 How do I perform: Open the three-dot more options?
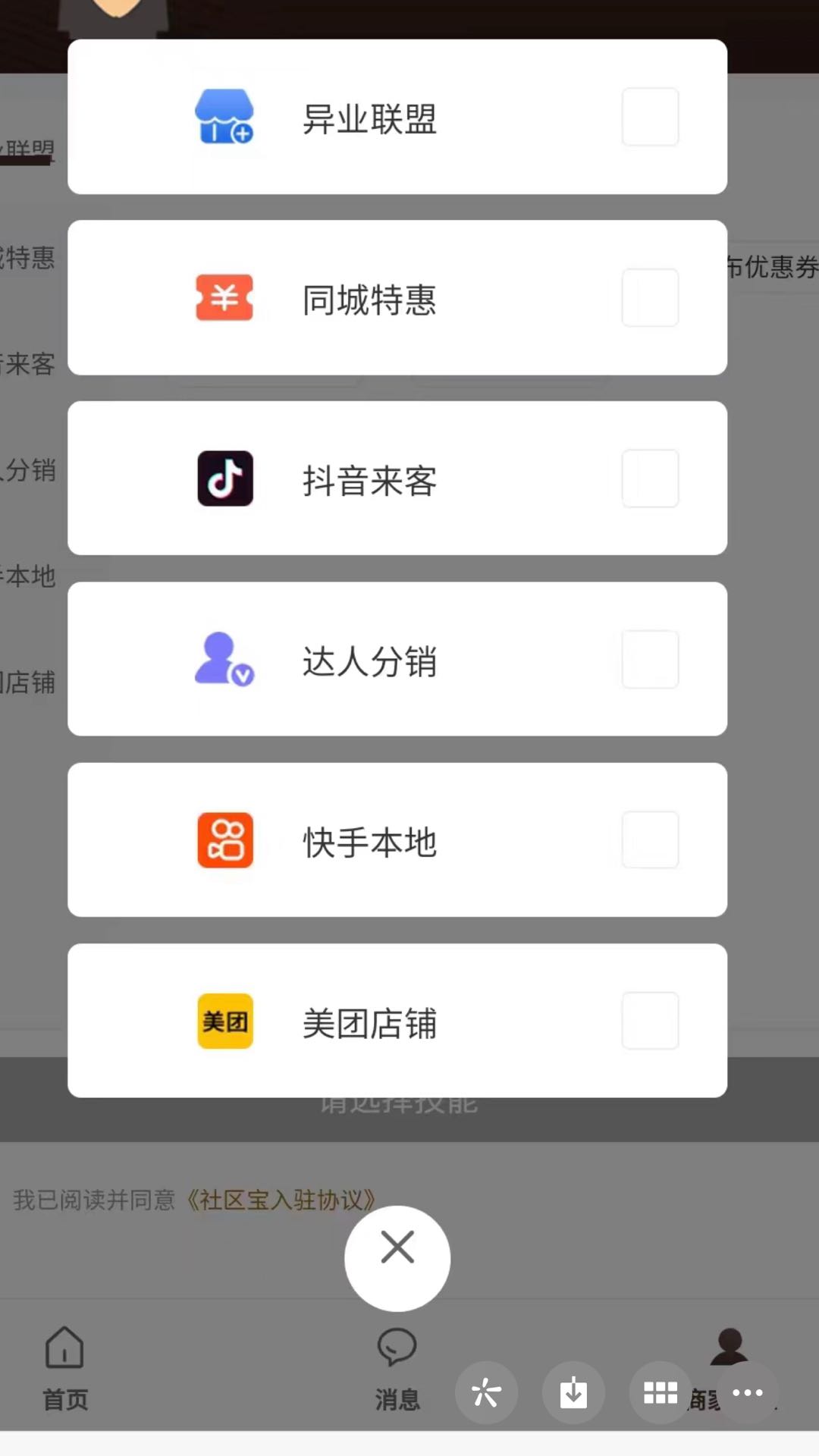[x=748, y=1392]
